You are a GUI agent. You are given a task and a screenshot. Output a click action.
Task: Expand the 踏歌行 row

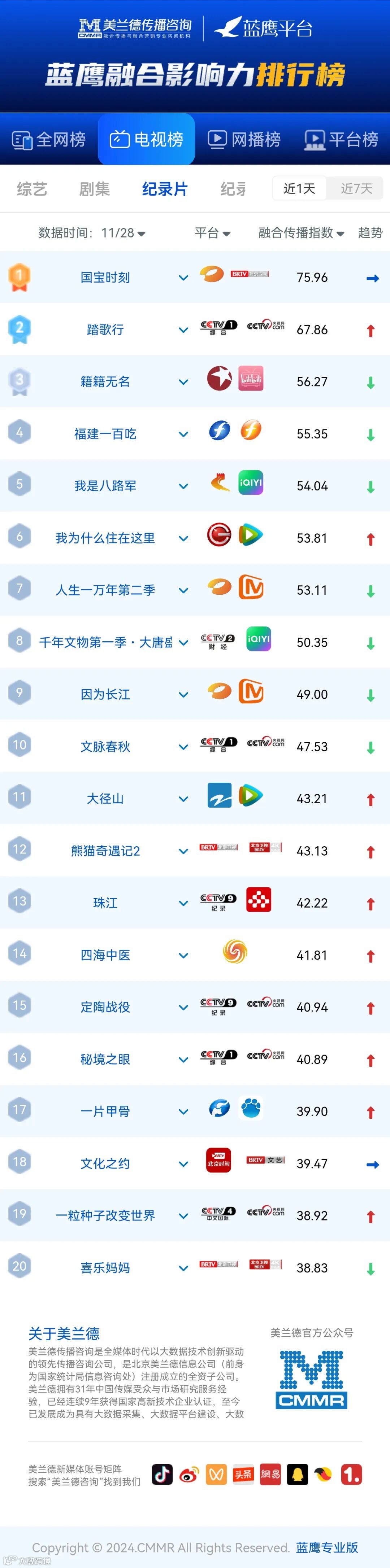point(183,330)
